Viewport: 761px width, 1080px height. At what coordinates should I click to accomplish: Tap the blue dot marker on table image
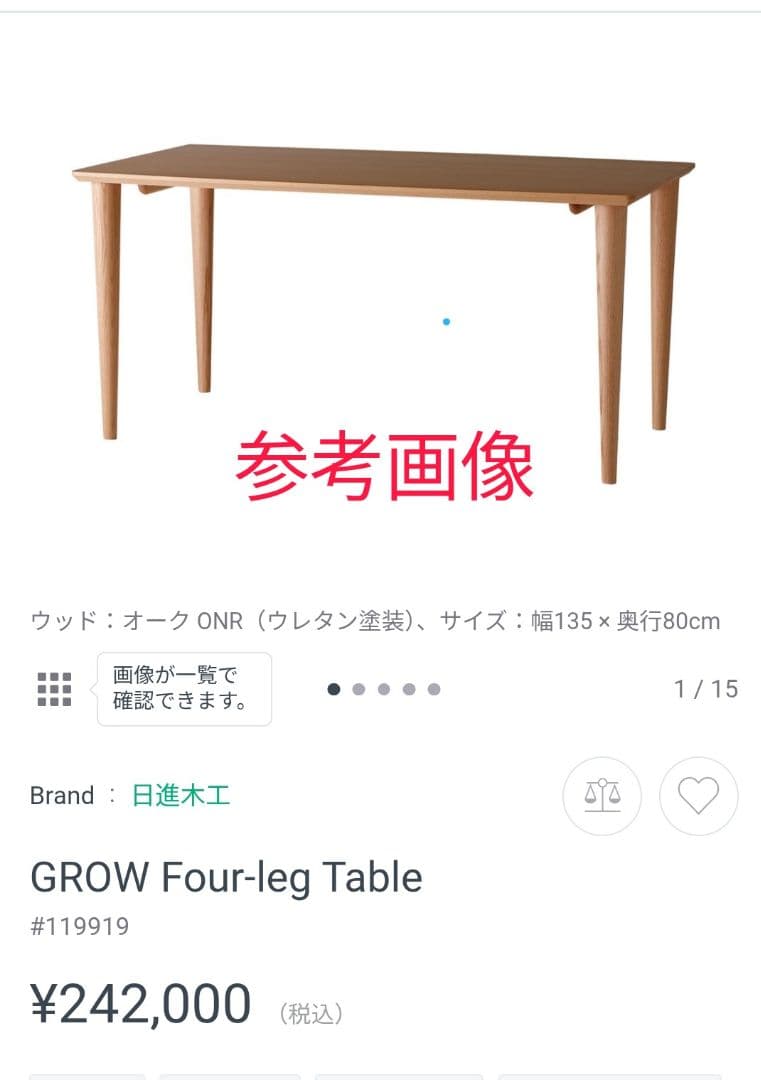coord(444,322)
